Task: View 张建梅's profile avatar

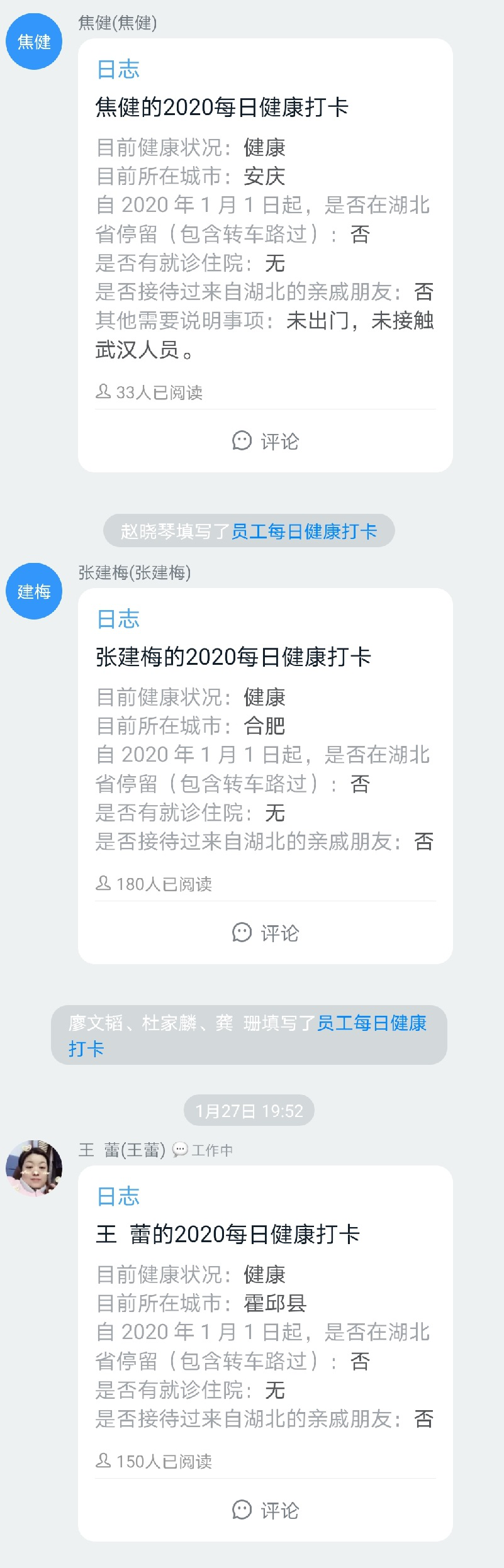Action: [x=34, y=591]
